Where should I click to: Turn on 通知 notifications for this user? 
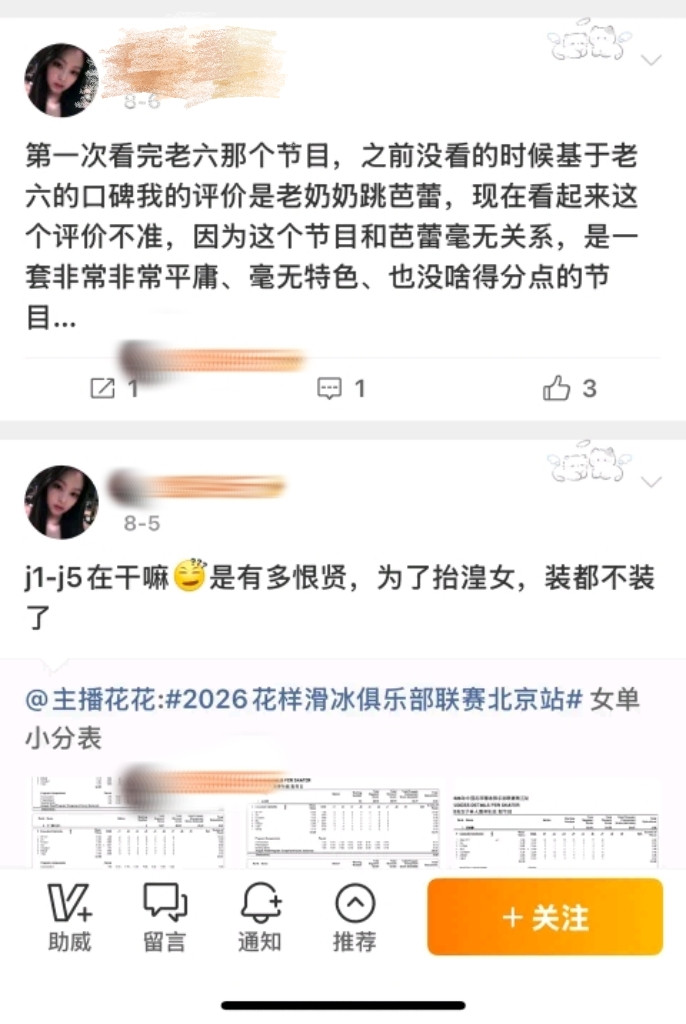pos(259,917)
